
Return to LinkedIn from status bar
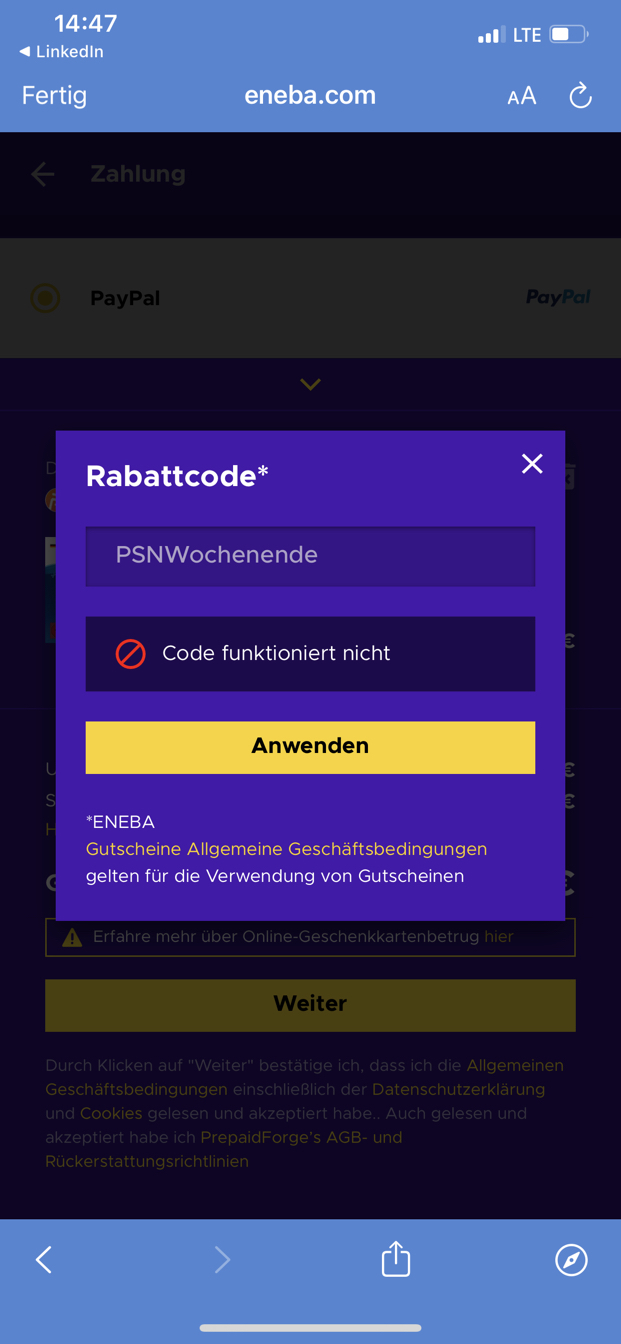click(x=61, y=52)
